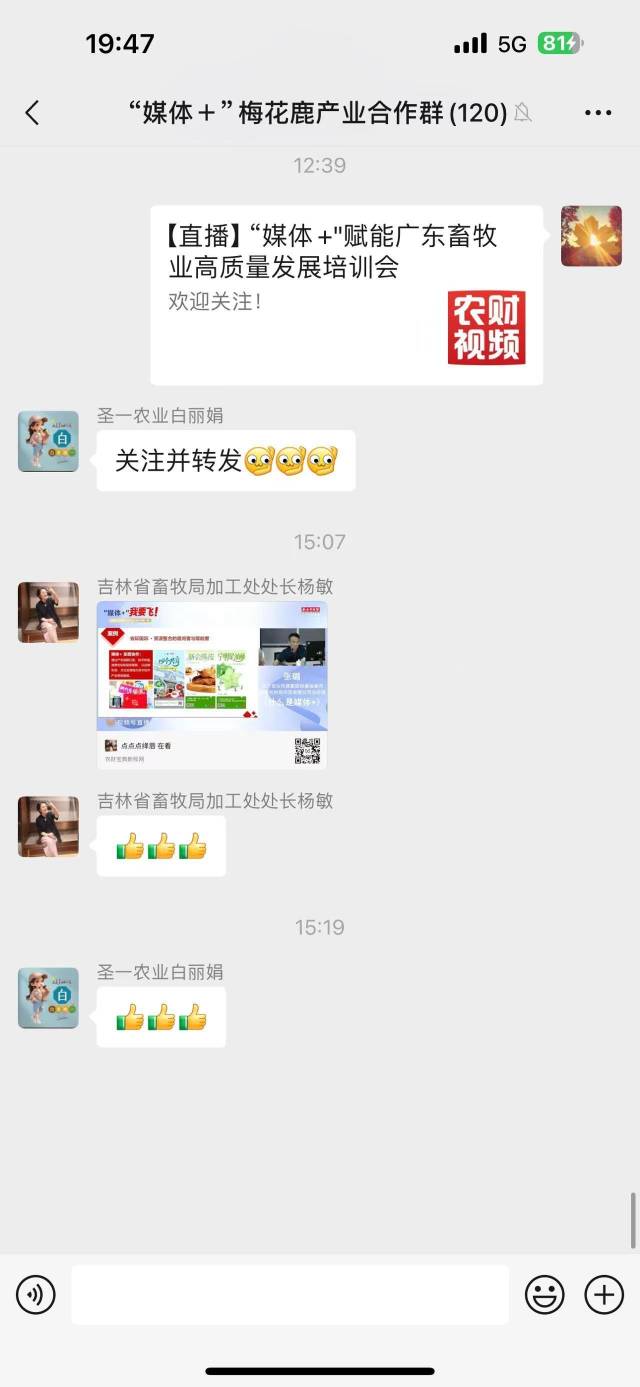Open the plus attachments panel
The width and height of the screenshot is (640, 1387).
604,1296
